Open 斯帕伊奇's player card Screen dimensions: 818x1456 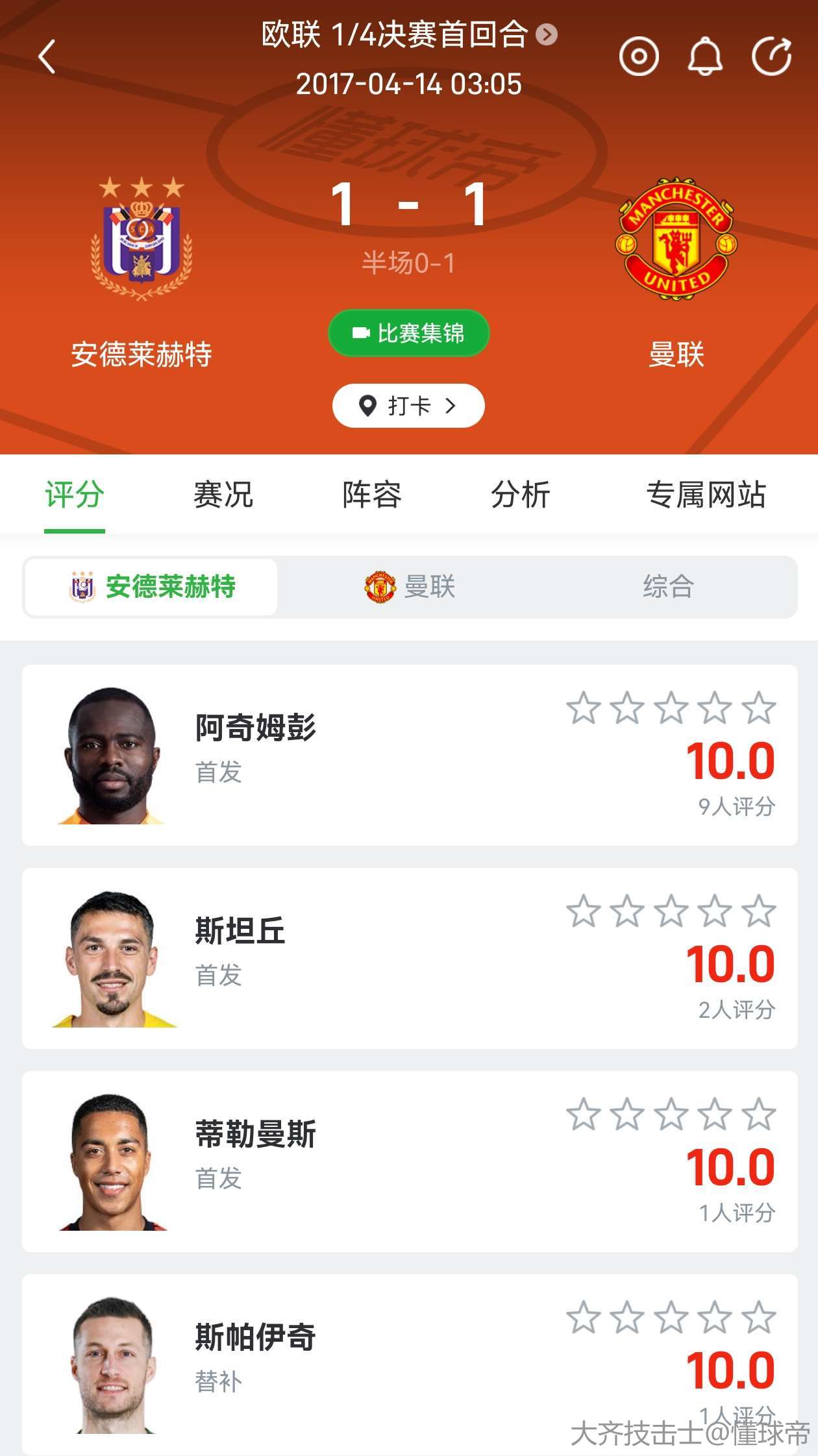pos(256,1337)
